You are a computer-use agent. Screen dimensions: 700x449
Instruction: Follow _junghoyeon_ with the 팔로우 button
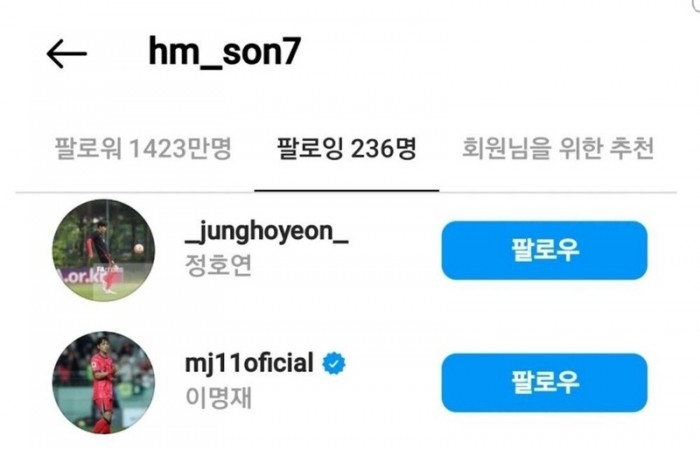tap(544, 250)
